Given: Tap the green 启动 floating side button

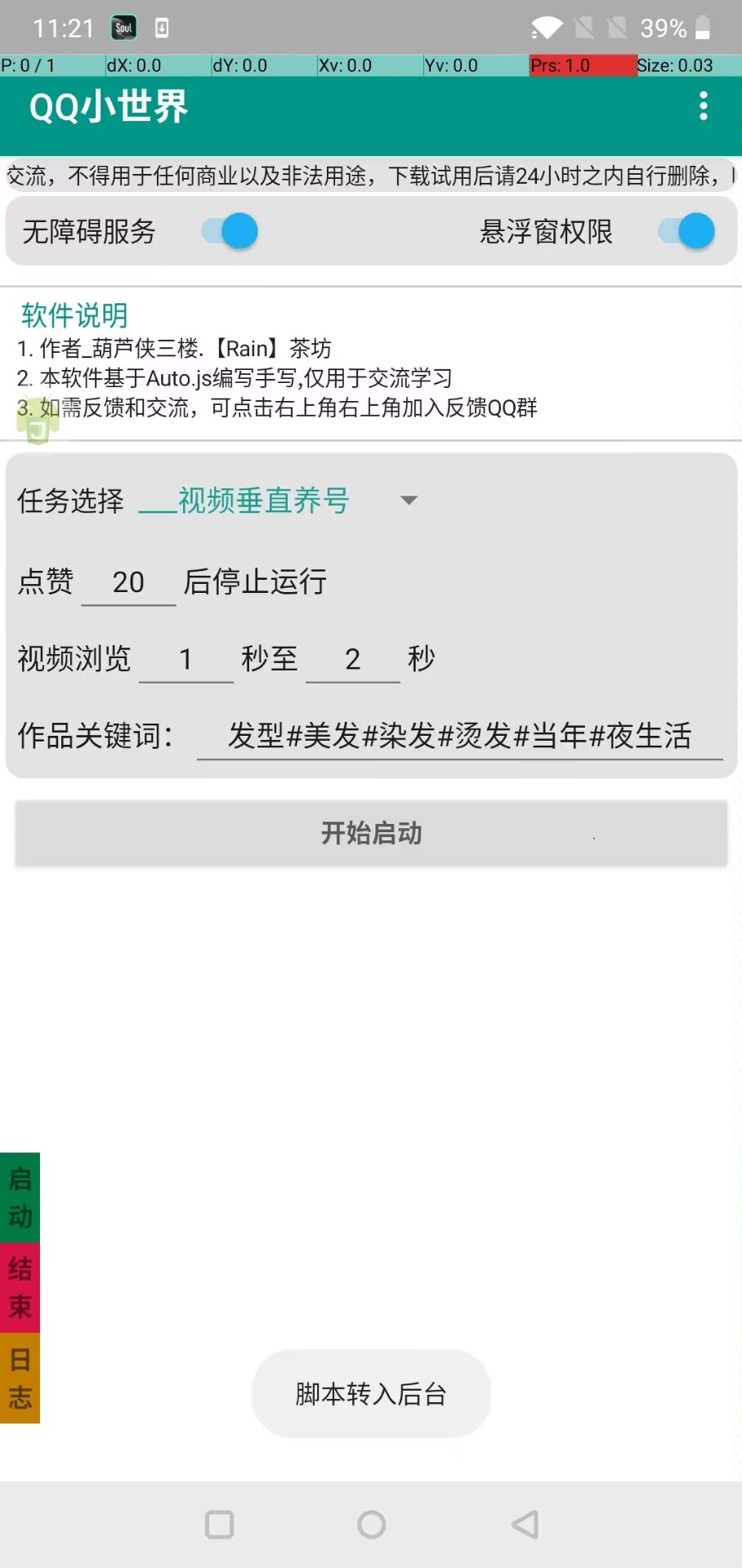Looking at the screenshot, I should coord(20,1197).
